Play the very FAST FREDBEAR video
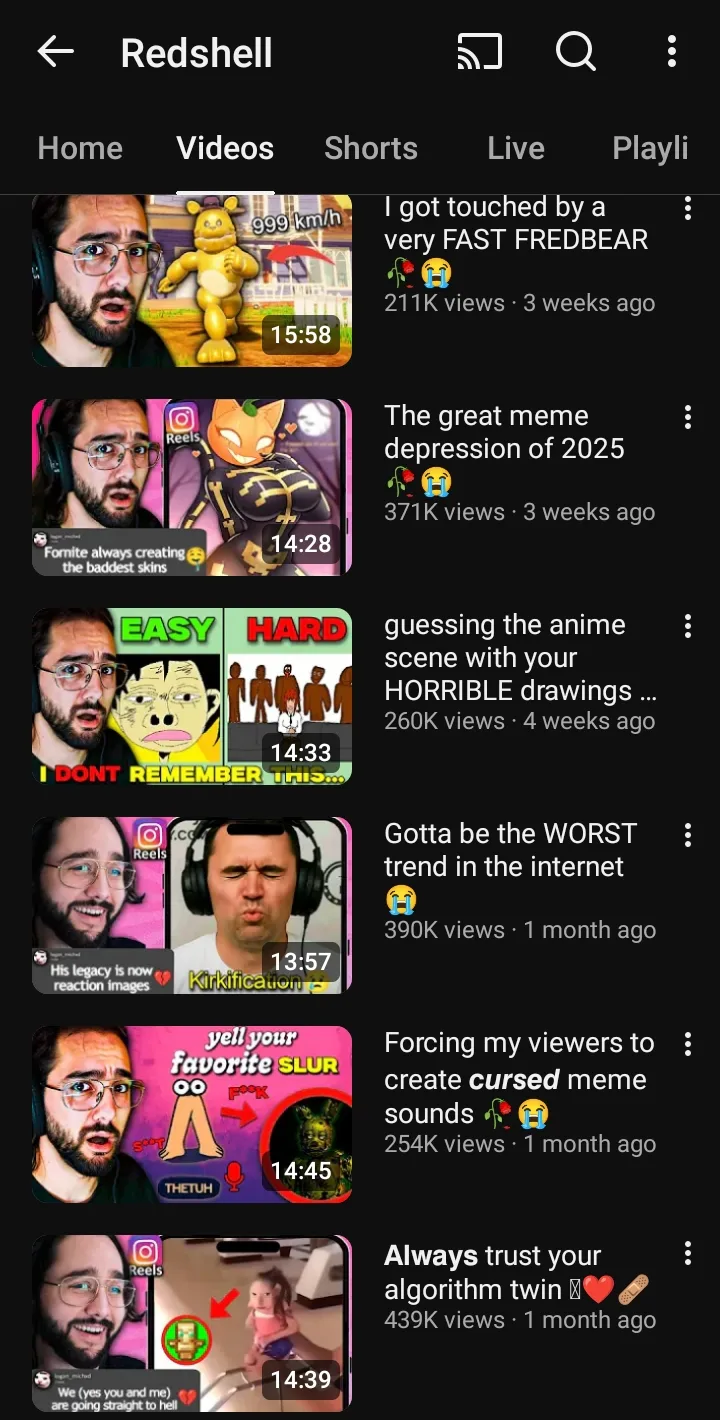The height and width of the screenshot is (1420, 720). click(192, 280)
